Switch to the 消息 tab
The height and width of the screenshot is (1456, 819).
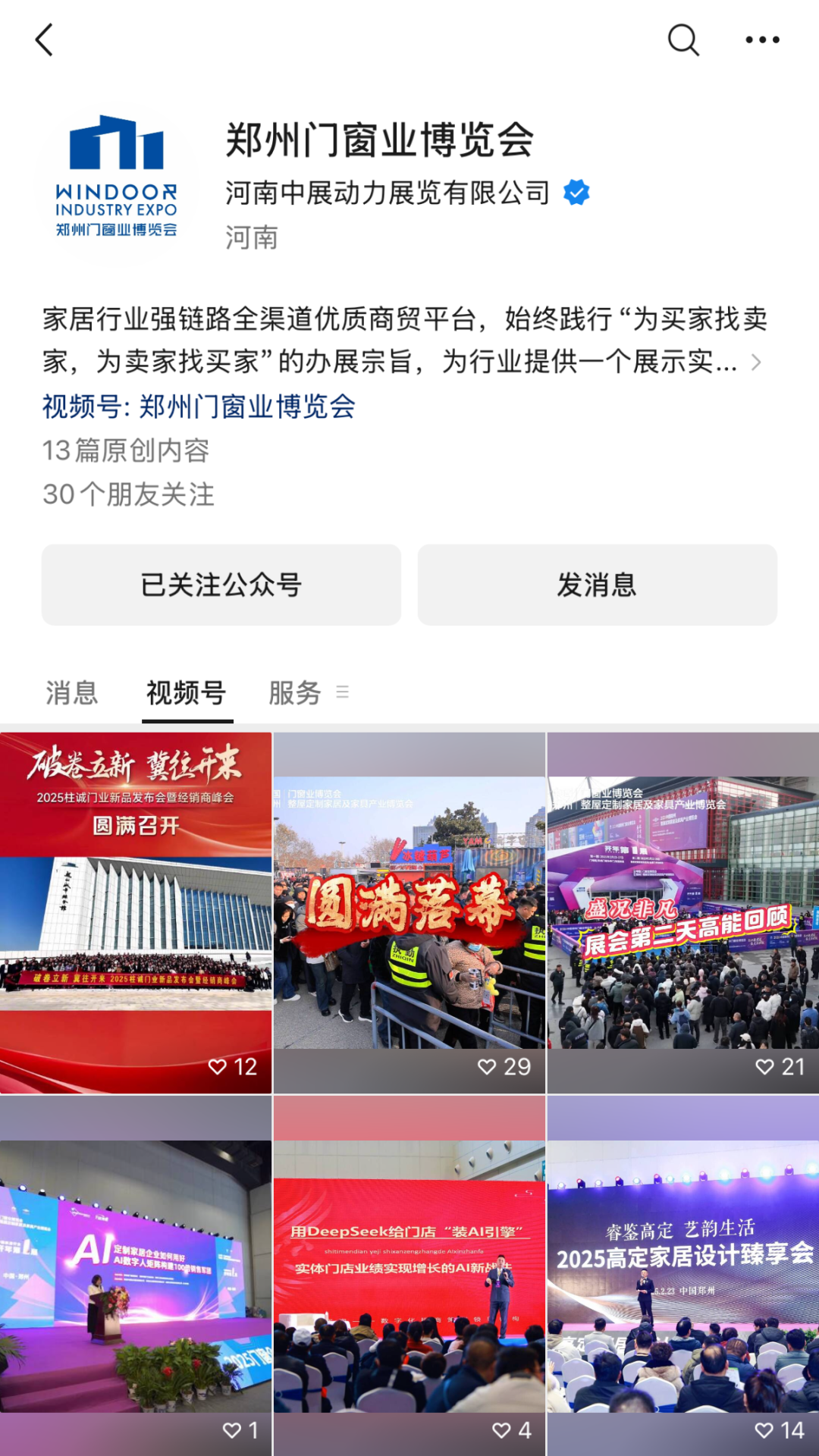coord(72,693)
